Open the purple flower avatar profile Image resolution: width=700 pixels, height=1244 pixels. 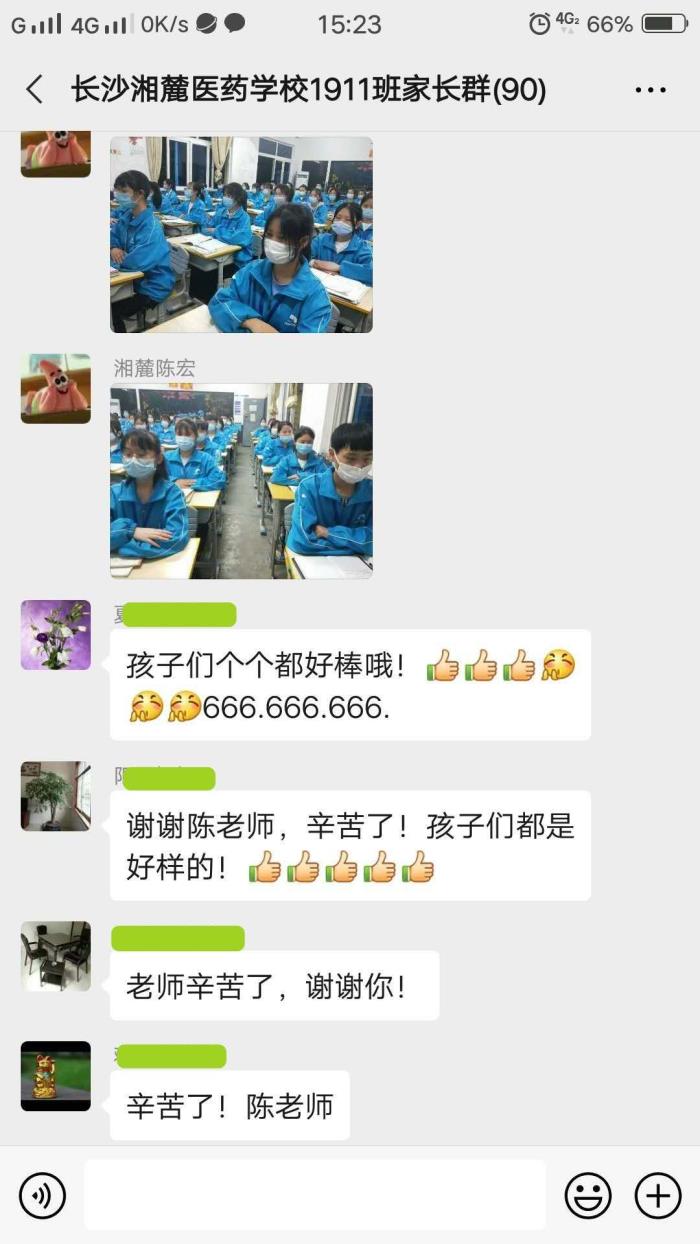point(56,635)
